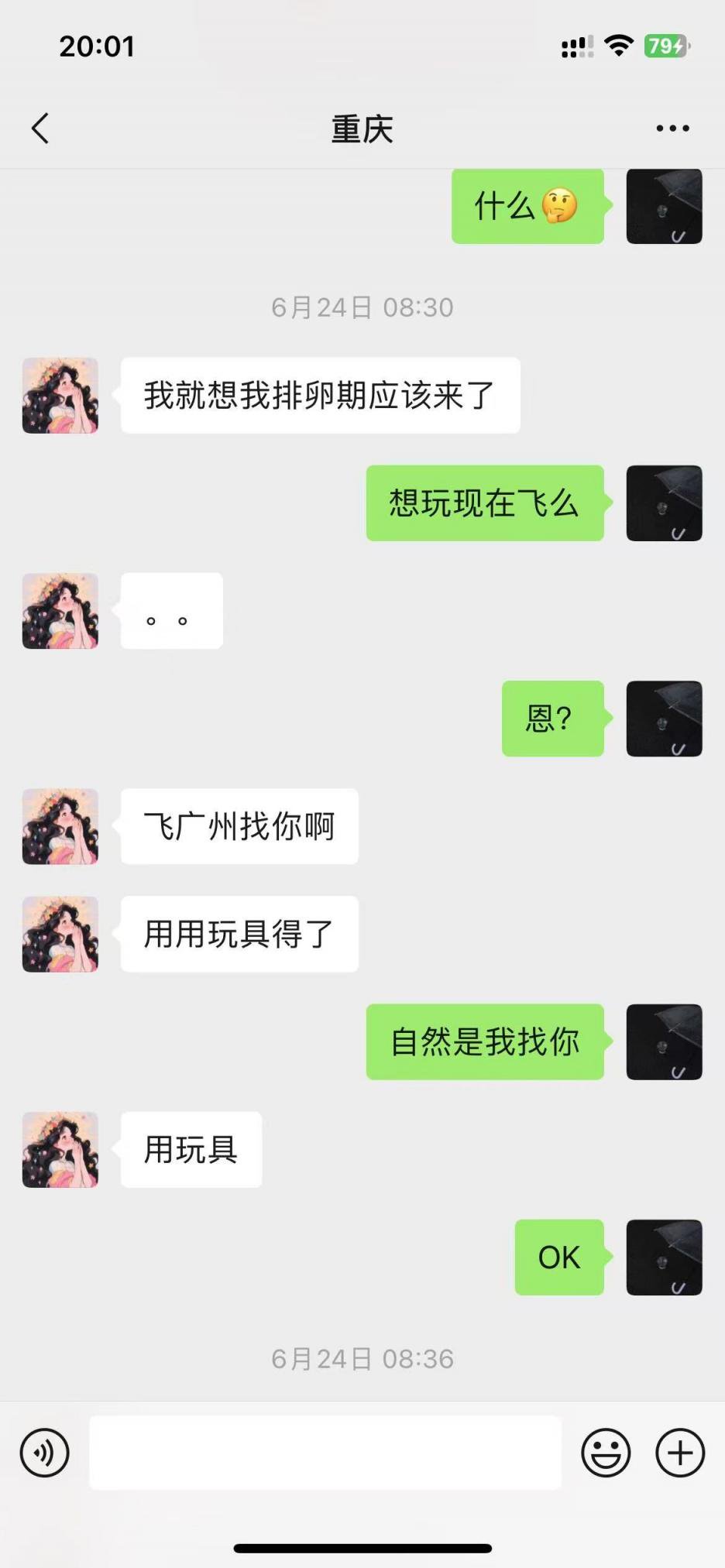Open the plus attachments menu
This screenshot has width=725, height=1568.
(680, 1453)
